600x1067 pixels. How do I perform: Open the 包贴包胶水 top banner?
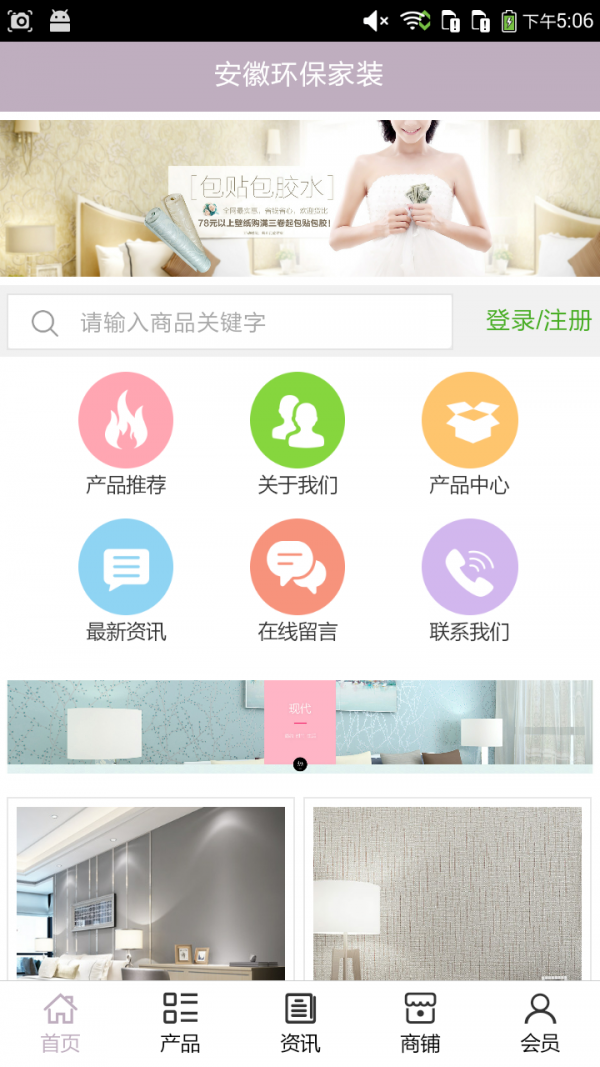[300, 198]
